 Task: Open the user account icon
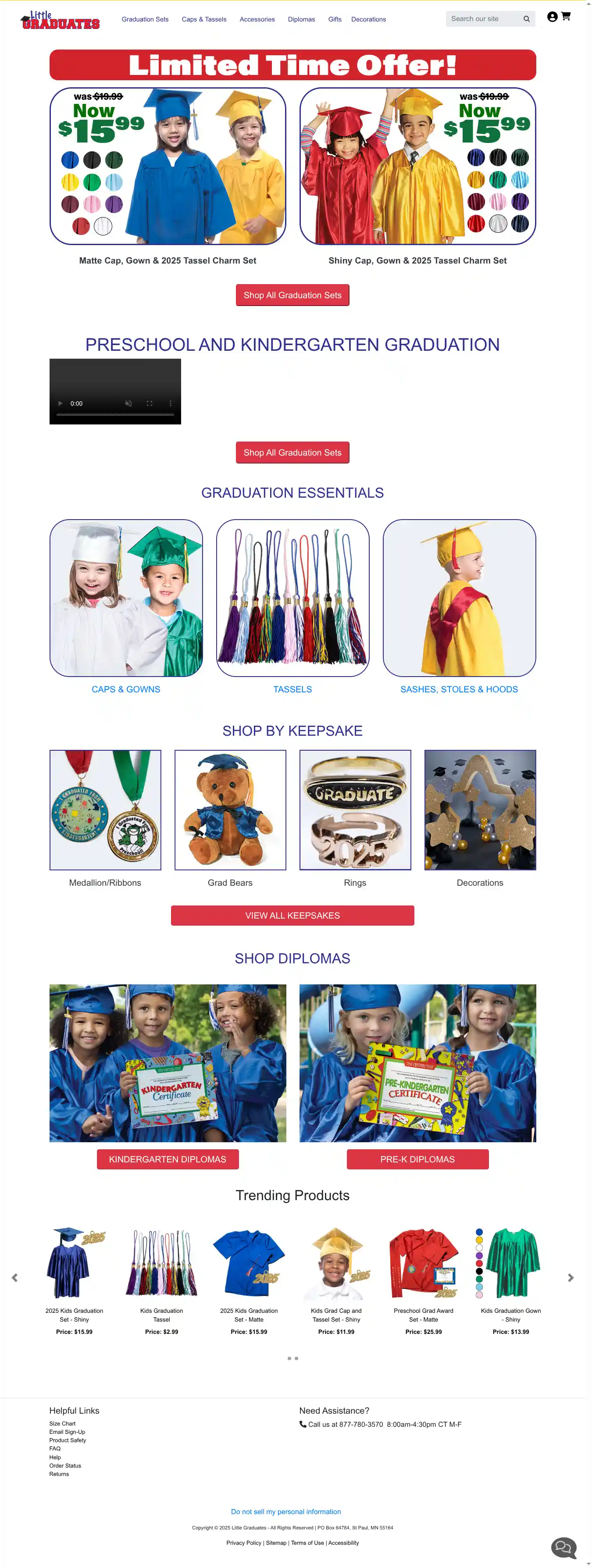tap(552, 17)
